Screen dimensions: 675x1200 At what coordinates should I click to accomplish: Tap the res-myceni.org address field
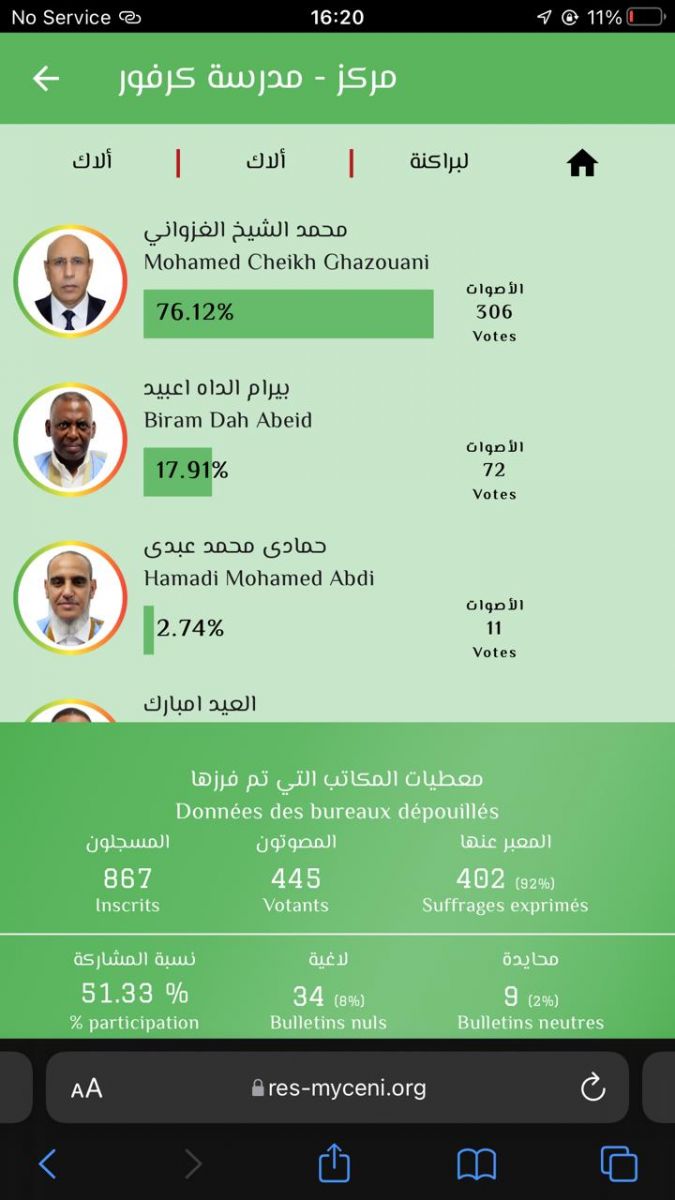(338, 1088)
